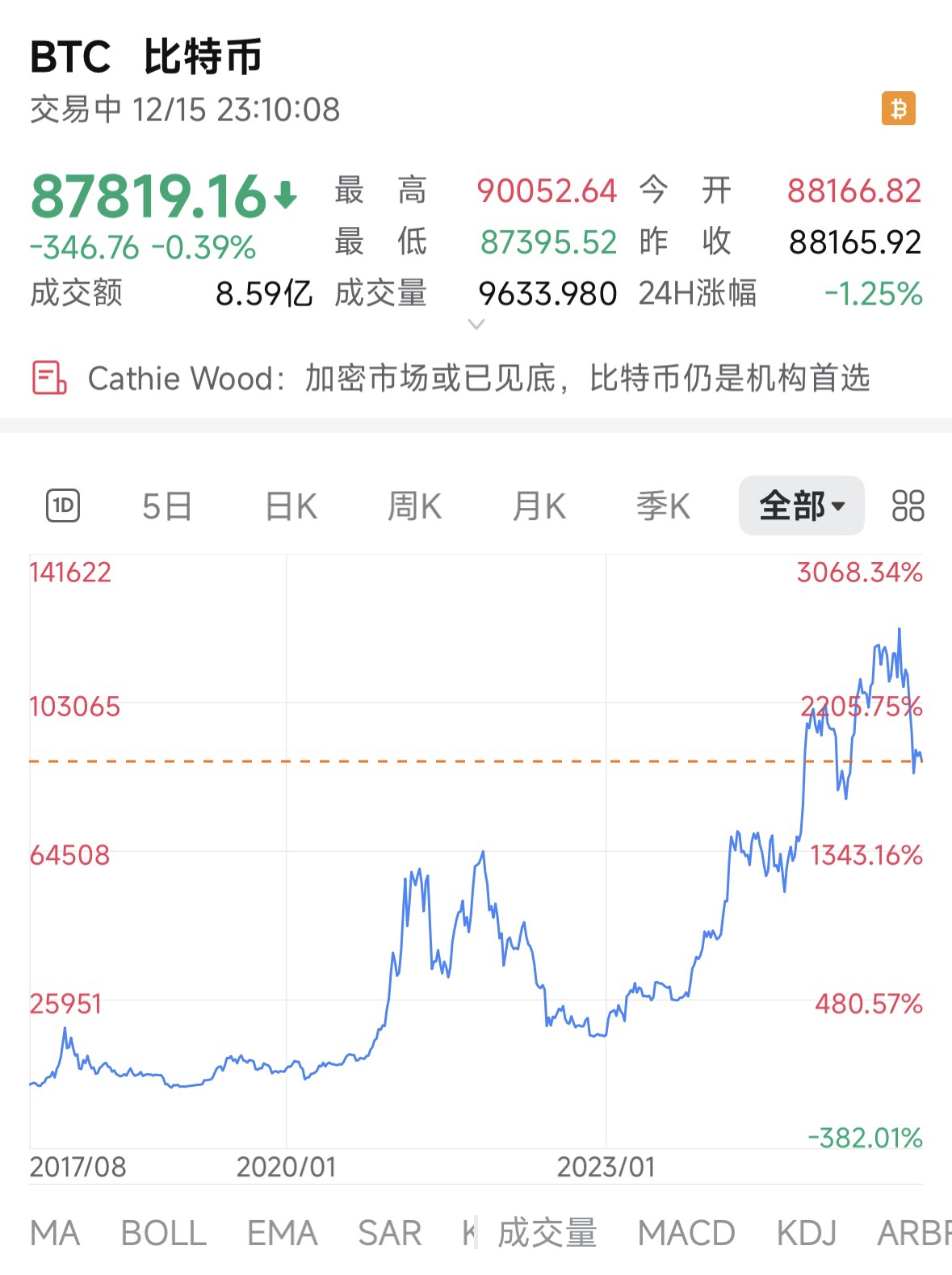Select the 5日 chart period
Viewport: 952px width, 1275px height.
click(x=167, y=507)
